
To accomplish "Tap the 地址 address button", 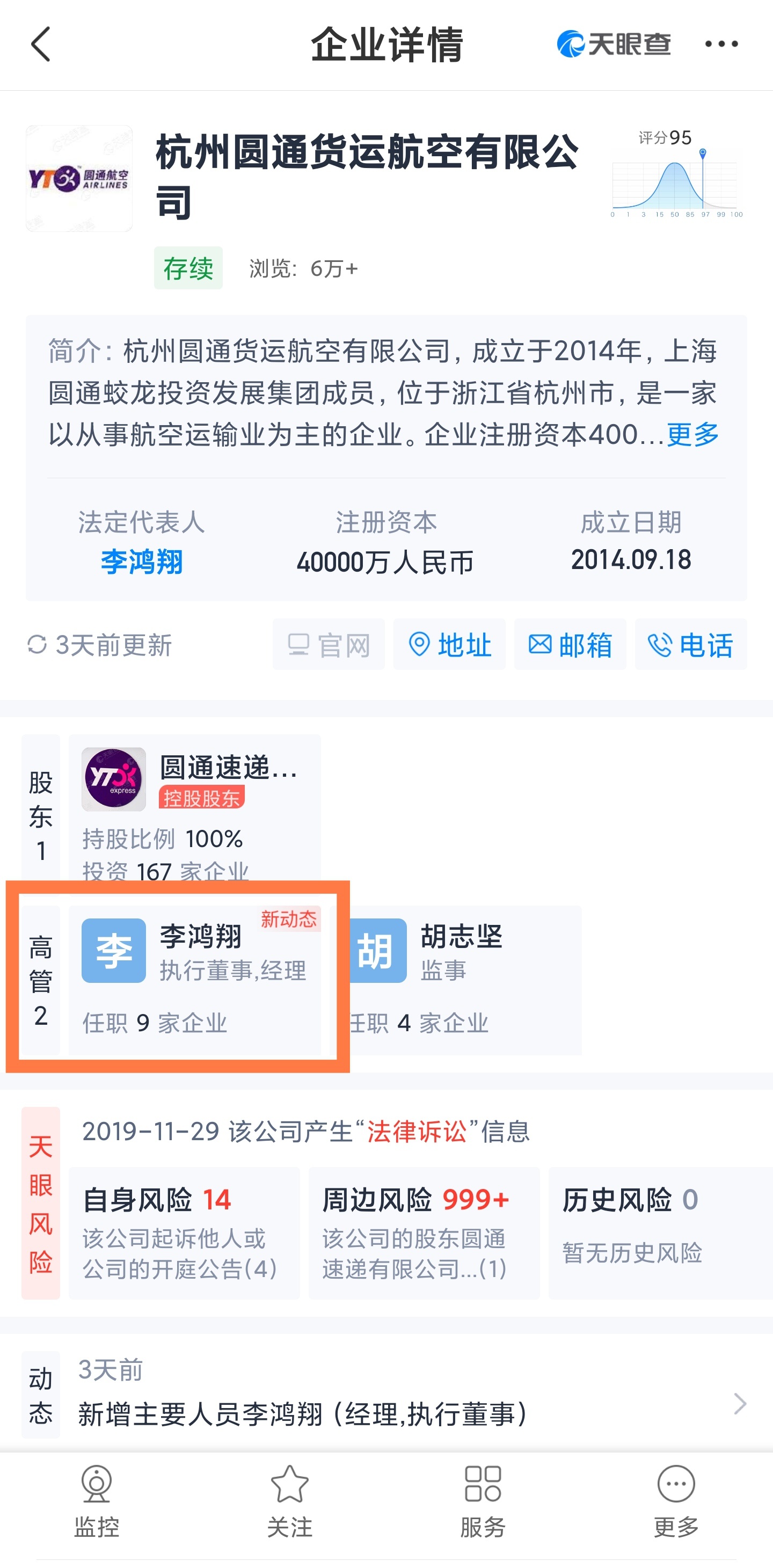I will [449, 645].
